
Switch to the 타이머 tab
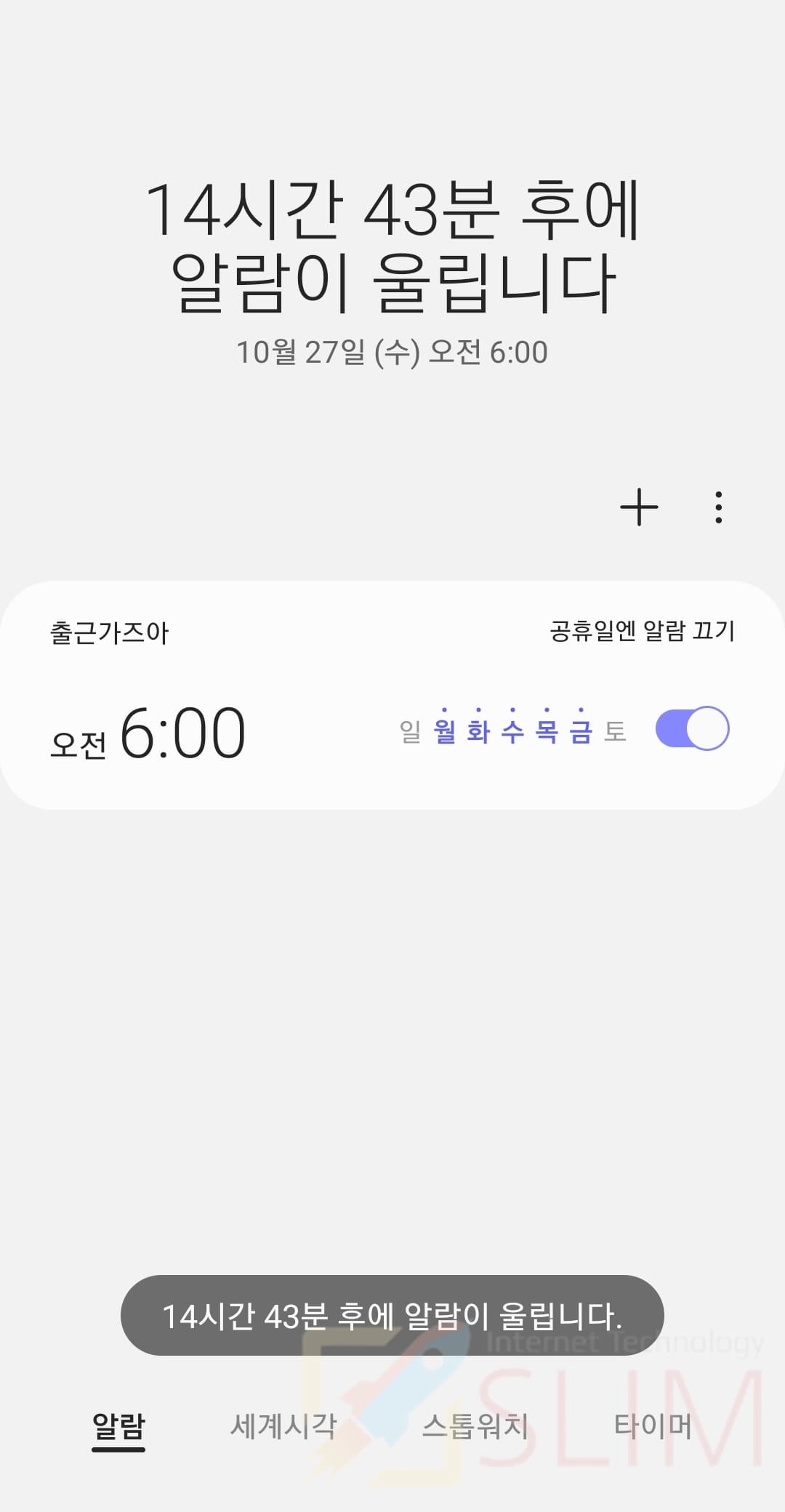point(653,1426)
